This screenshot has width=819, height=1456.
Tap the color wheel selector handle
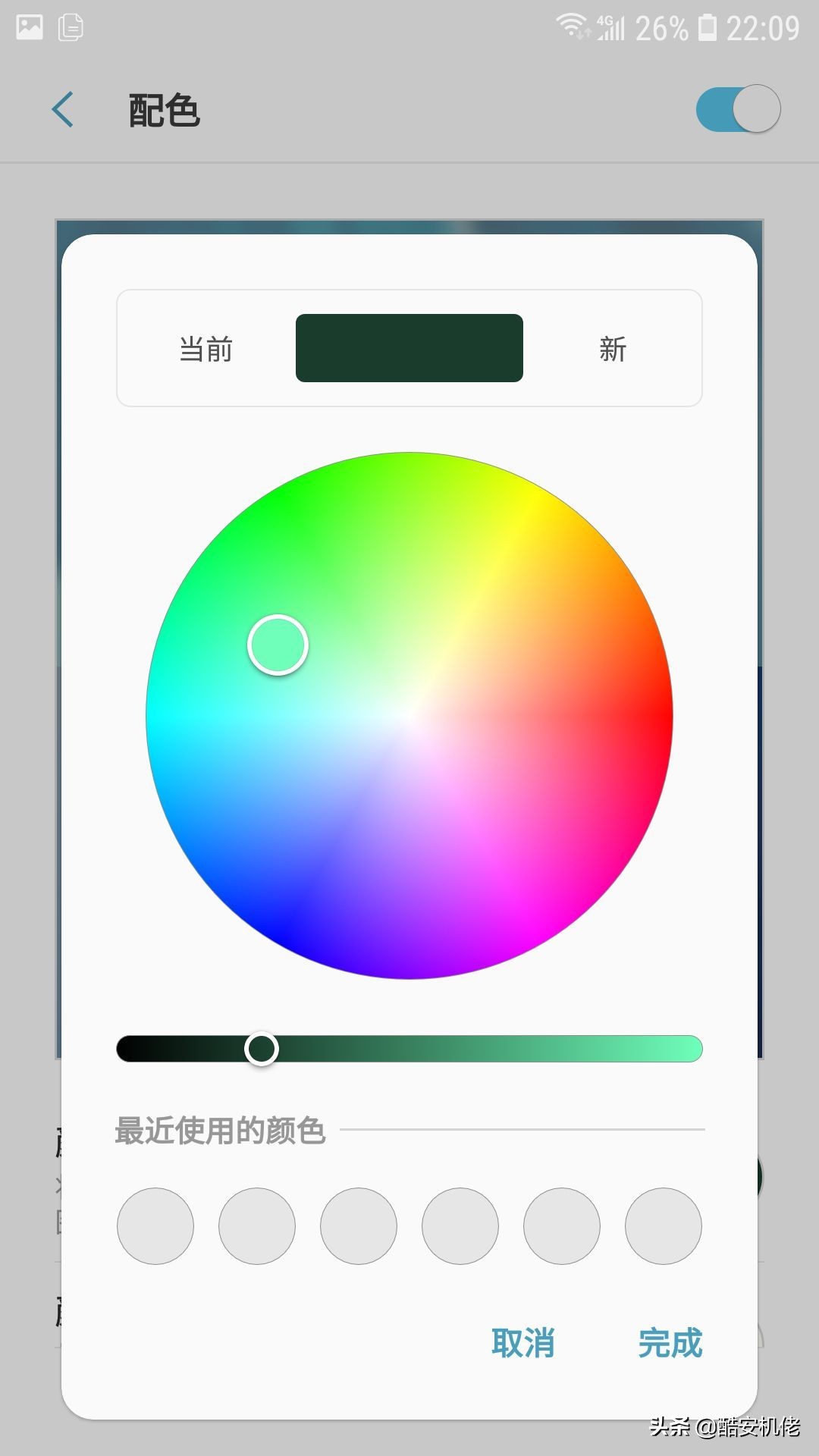coord(276,644)
